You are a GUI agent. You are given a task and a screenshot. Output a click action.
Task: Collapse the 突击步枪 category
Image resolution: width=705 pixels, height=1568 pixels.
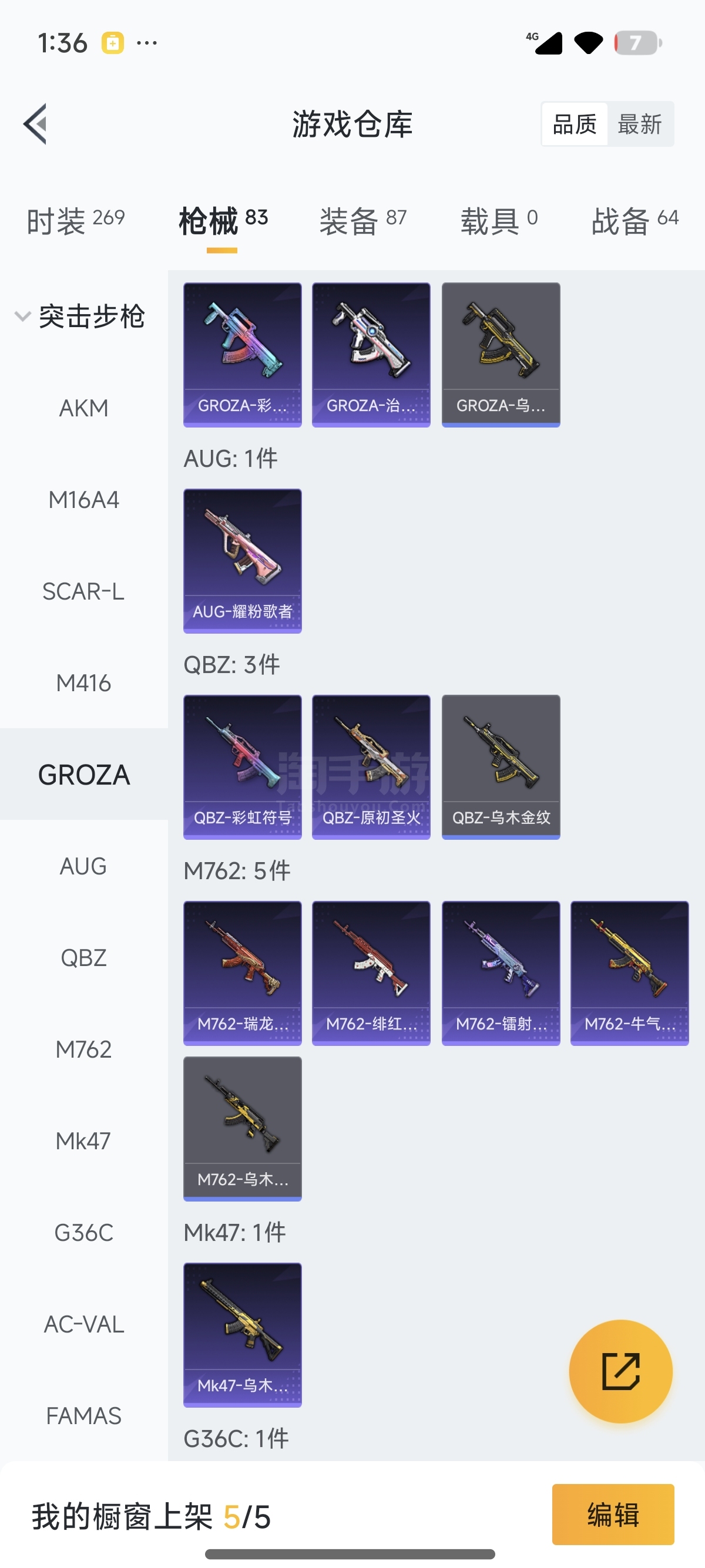tap(80, 317)
